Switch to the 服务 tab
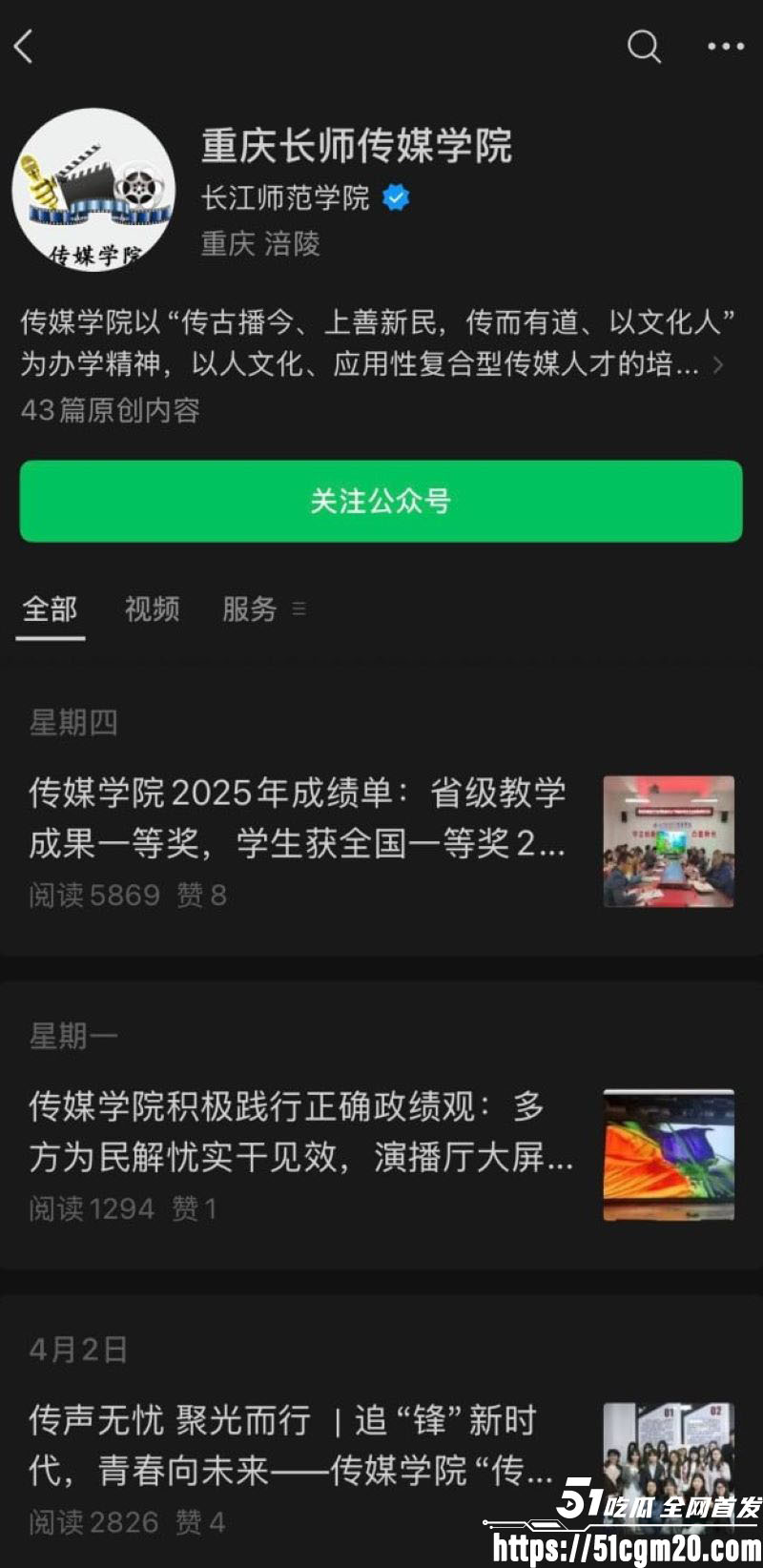 (248, 609)
